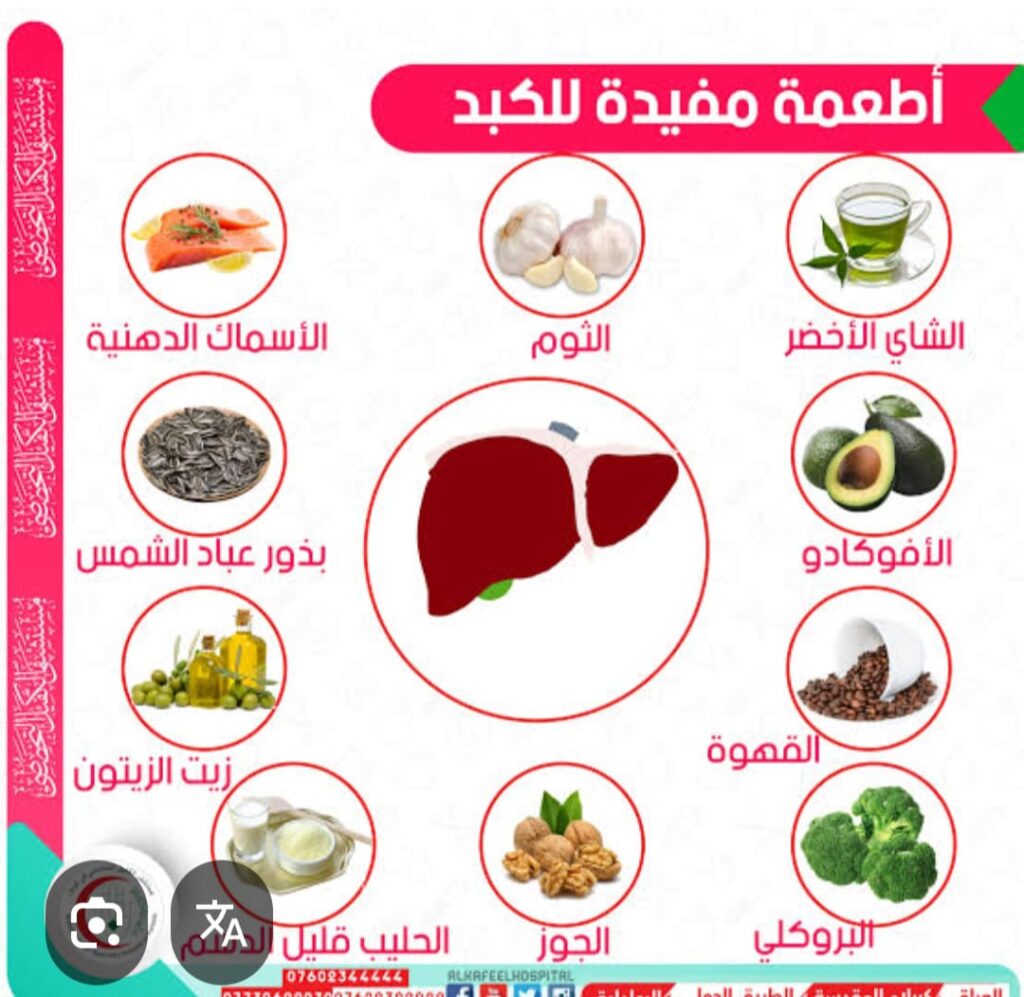
Task: Translate the text in the image
Action: pyautogui.click(x=222, y=922)
